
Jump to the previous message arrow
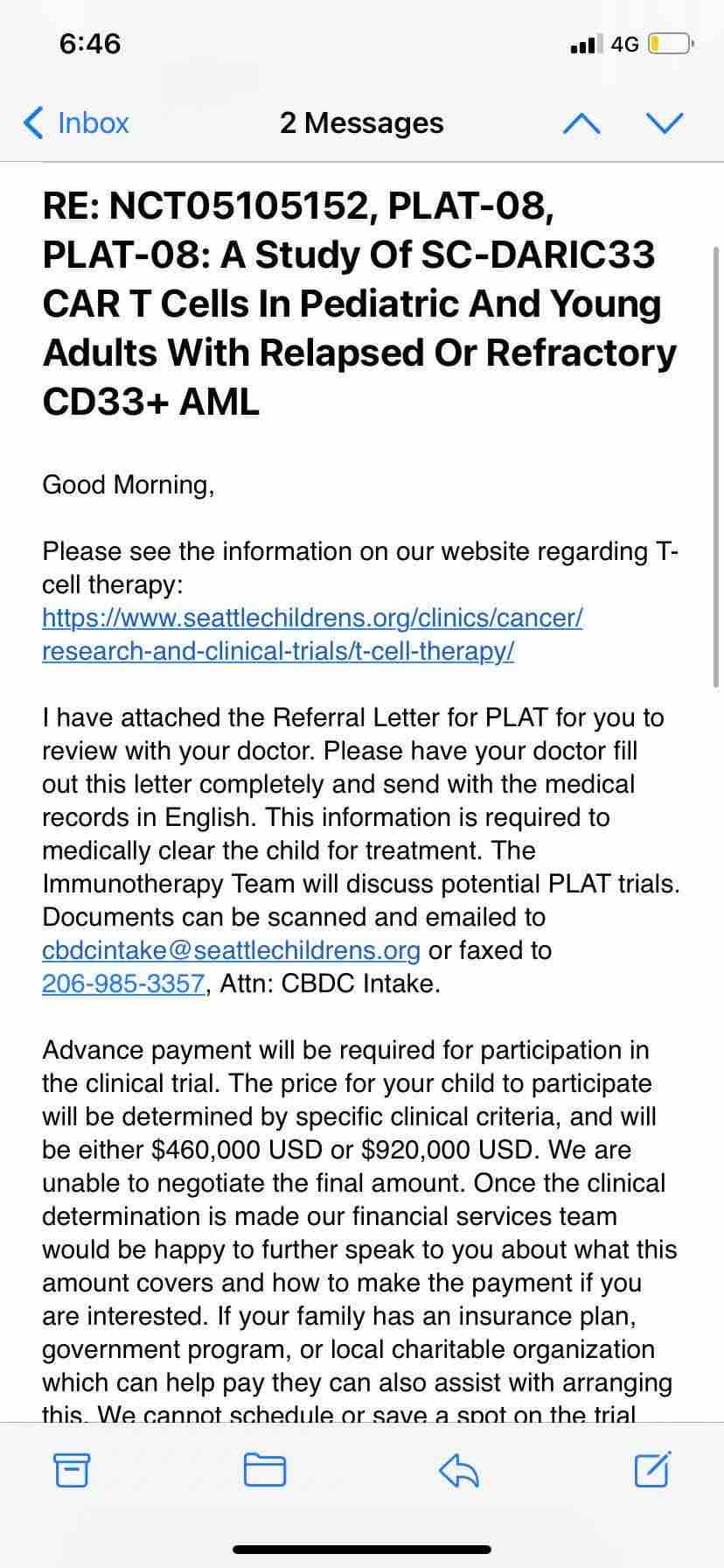click(581, 123)
